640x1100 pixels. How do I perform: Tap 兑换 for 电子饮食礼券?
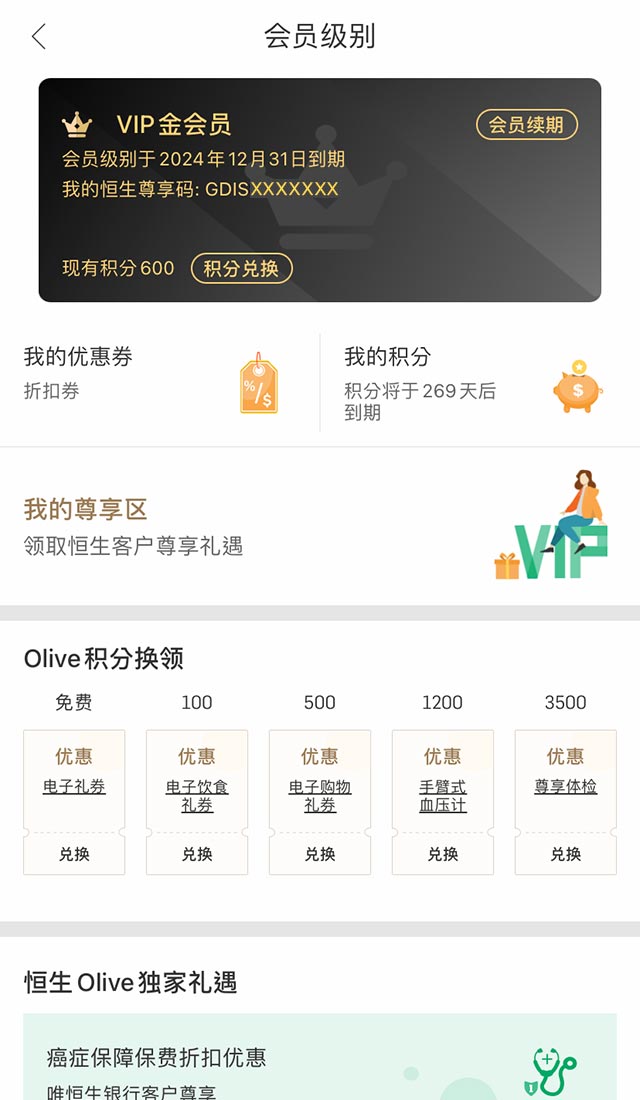(197, 854)
